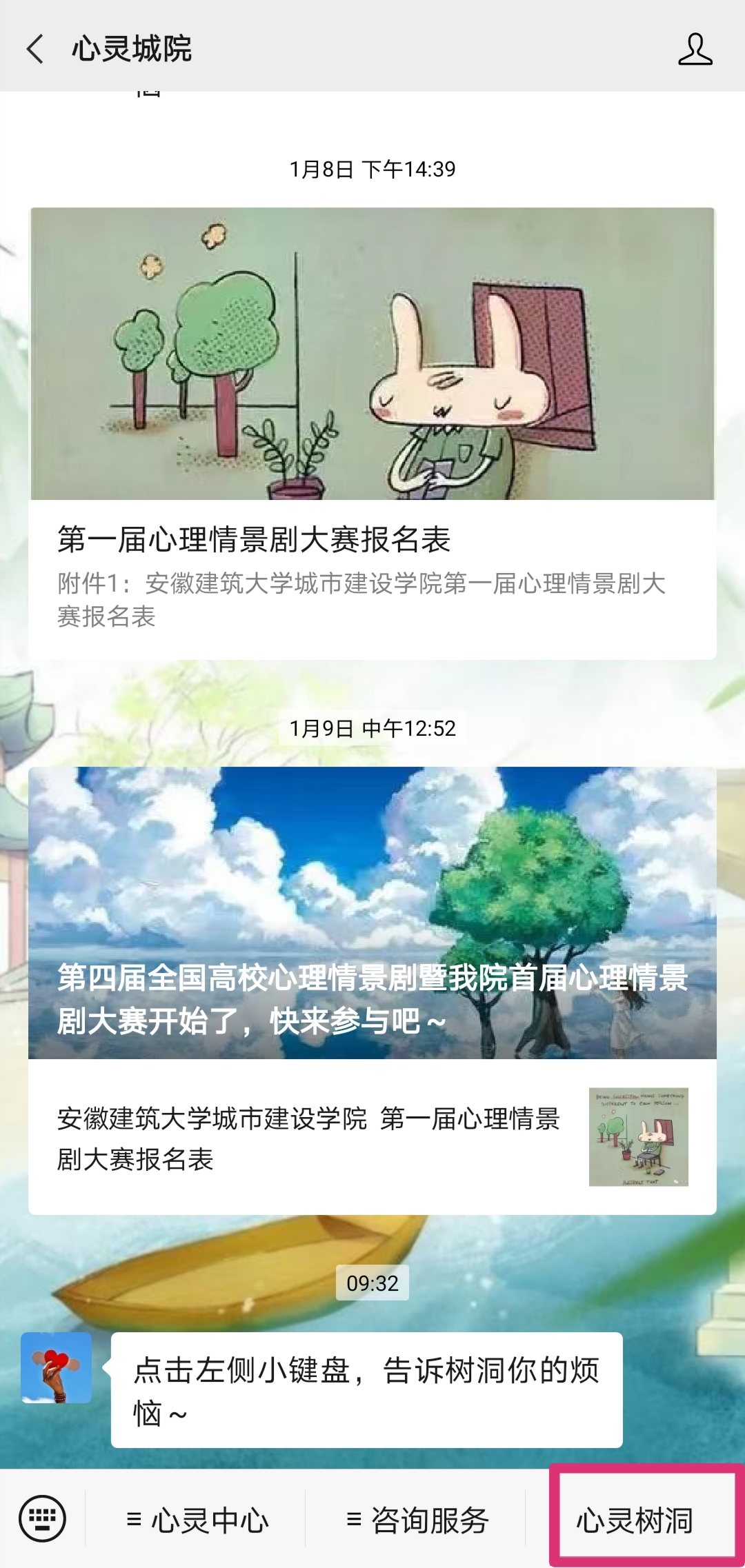Image resolution: width=745 pixels, height=1568 pixels.
Task: Open the account profile icon
Action: coord(695,49)
